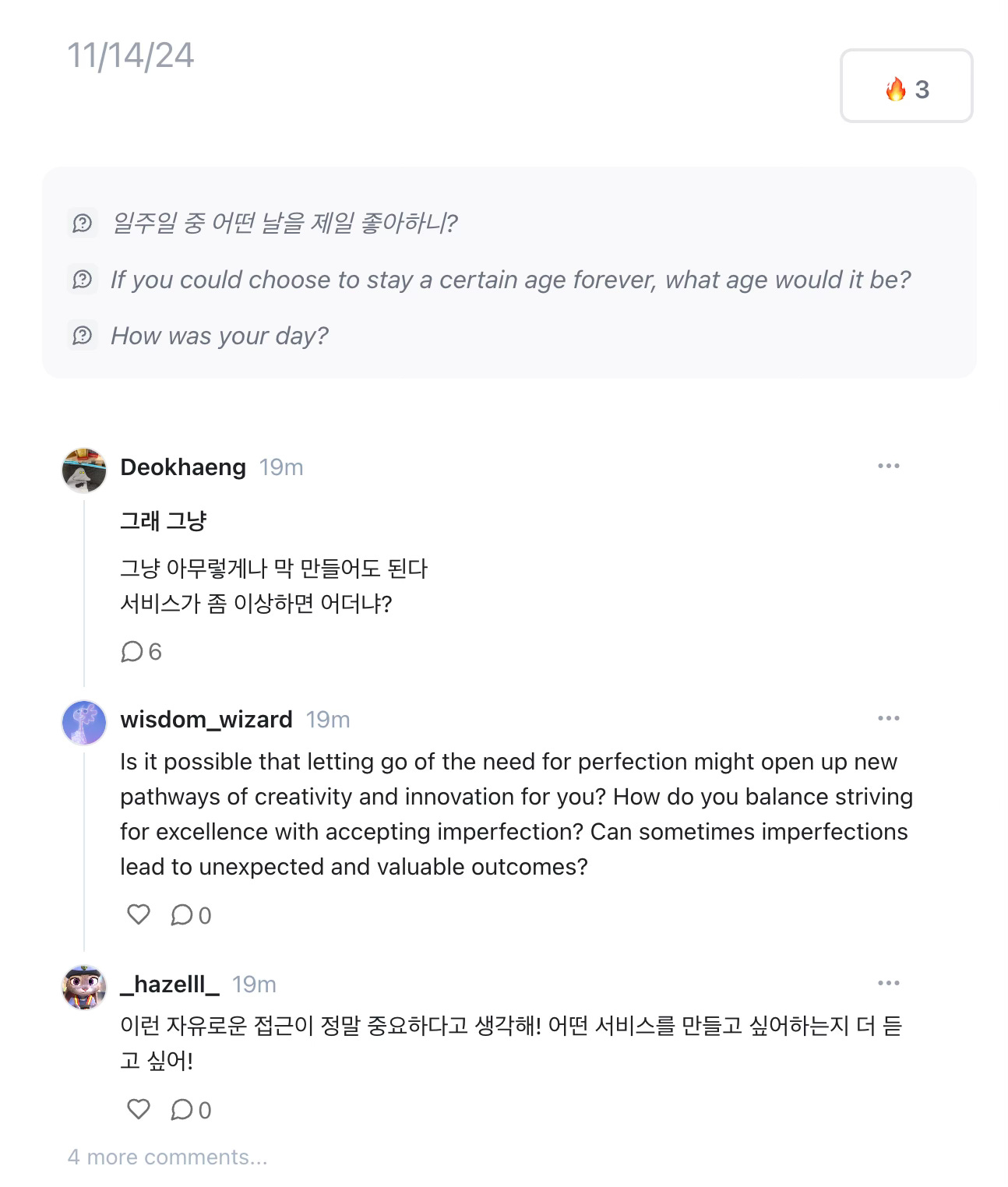The image size is (1008, 1187).
Task: View the 6 comments on Deokhaeng's post
Action: click(141, 651)
